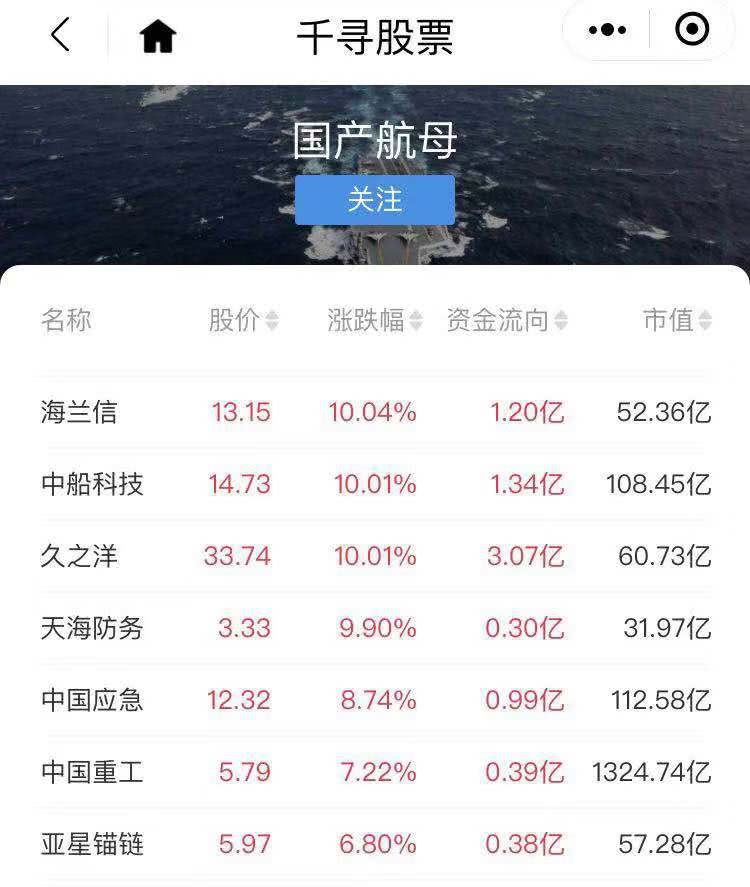The image size is (750, 887).
Task: Select the 久之洋 stock
Action: 79,556
